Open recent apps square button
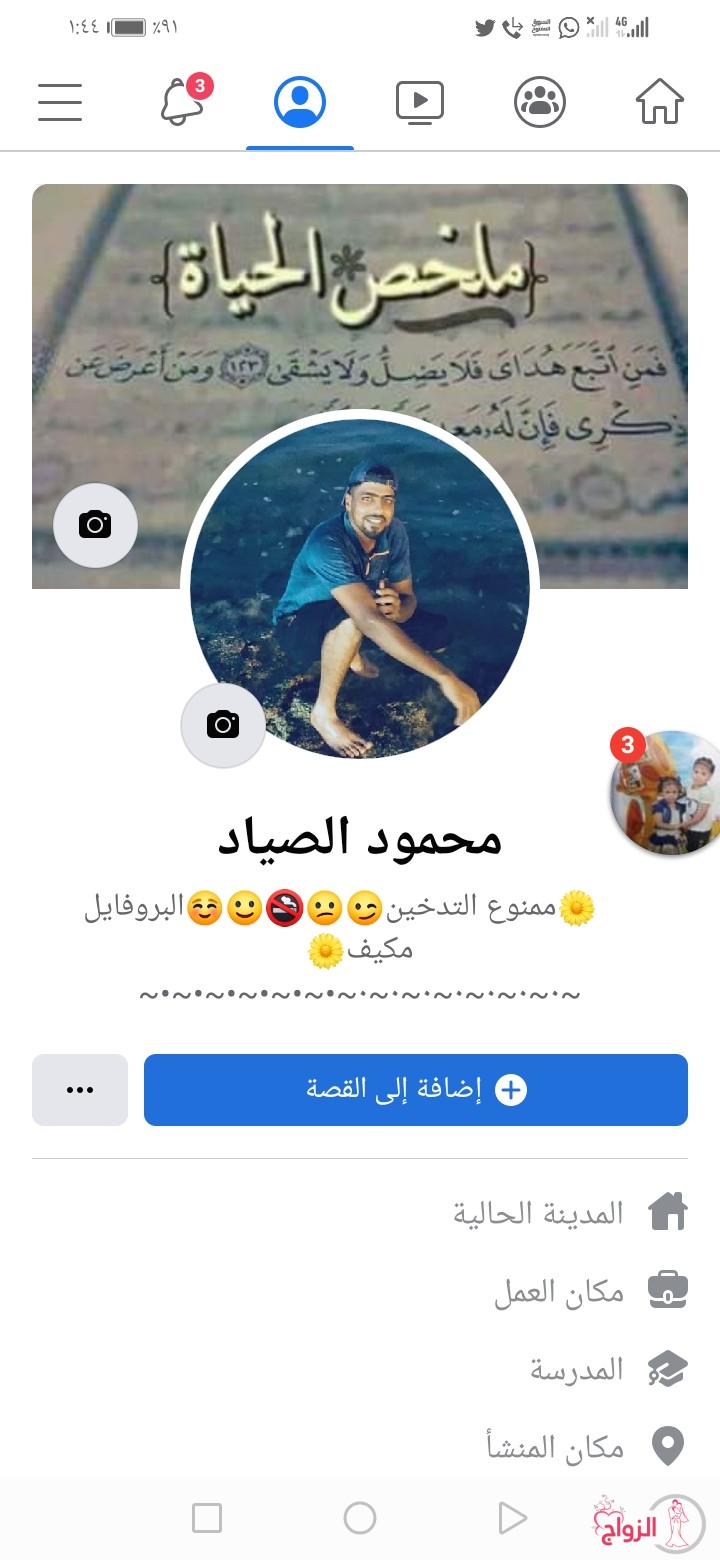 (207, 1518)
